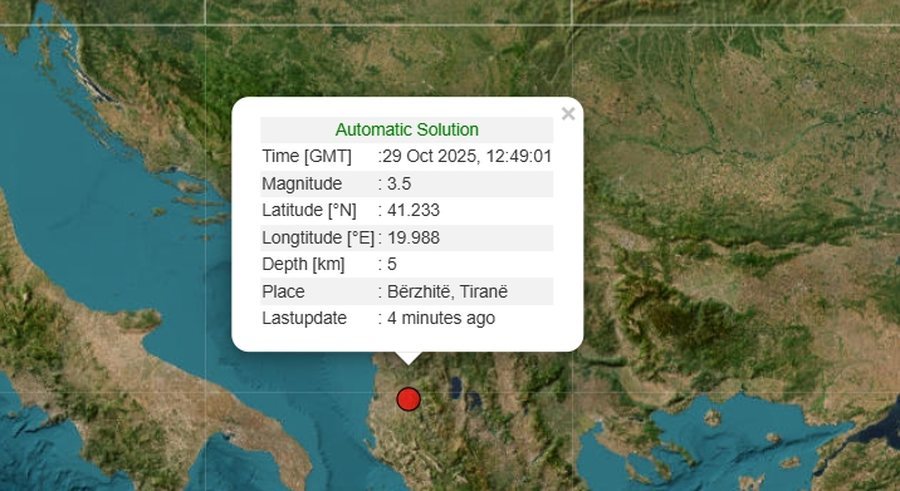Tap the red earthquake marker near Tiranë
This screenshot has width=900, height=491.
(x=407, y=400)
